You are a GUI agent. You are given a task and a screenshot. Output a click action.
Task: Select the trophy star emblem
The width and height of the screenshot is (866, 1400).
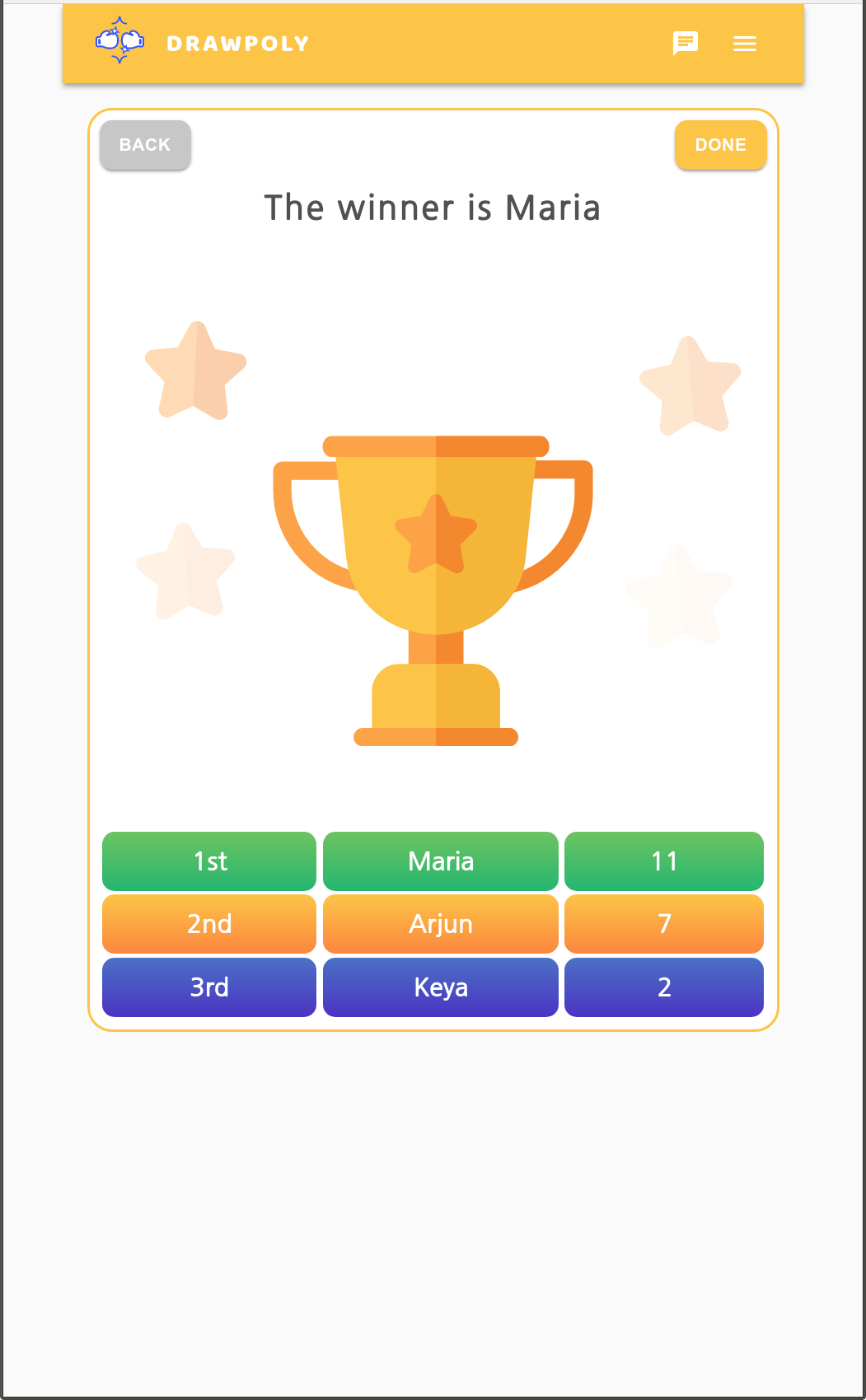[x=434, y=534]
